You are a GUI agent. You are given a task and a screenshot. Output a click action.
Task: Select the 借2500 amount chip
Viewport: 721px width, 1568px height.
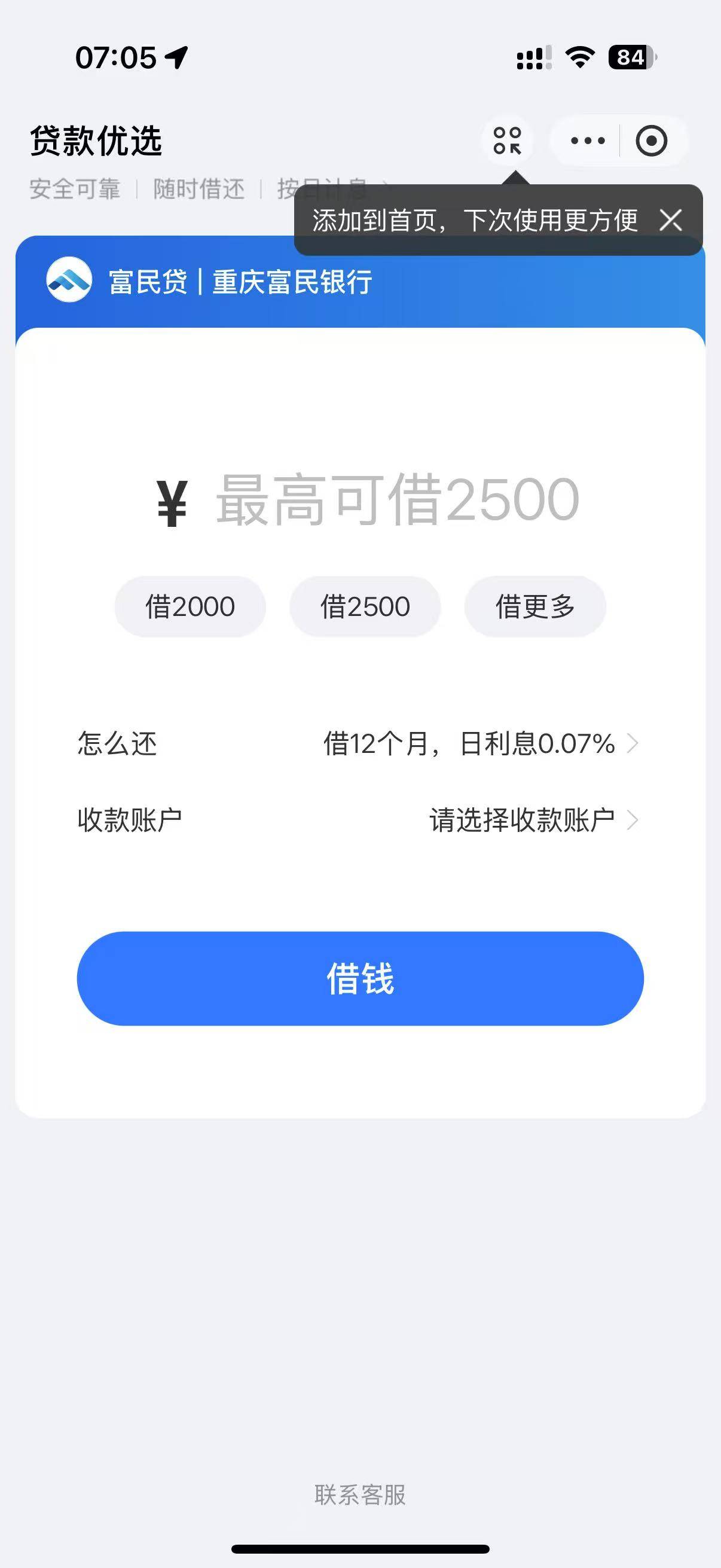pos(365,606)
